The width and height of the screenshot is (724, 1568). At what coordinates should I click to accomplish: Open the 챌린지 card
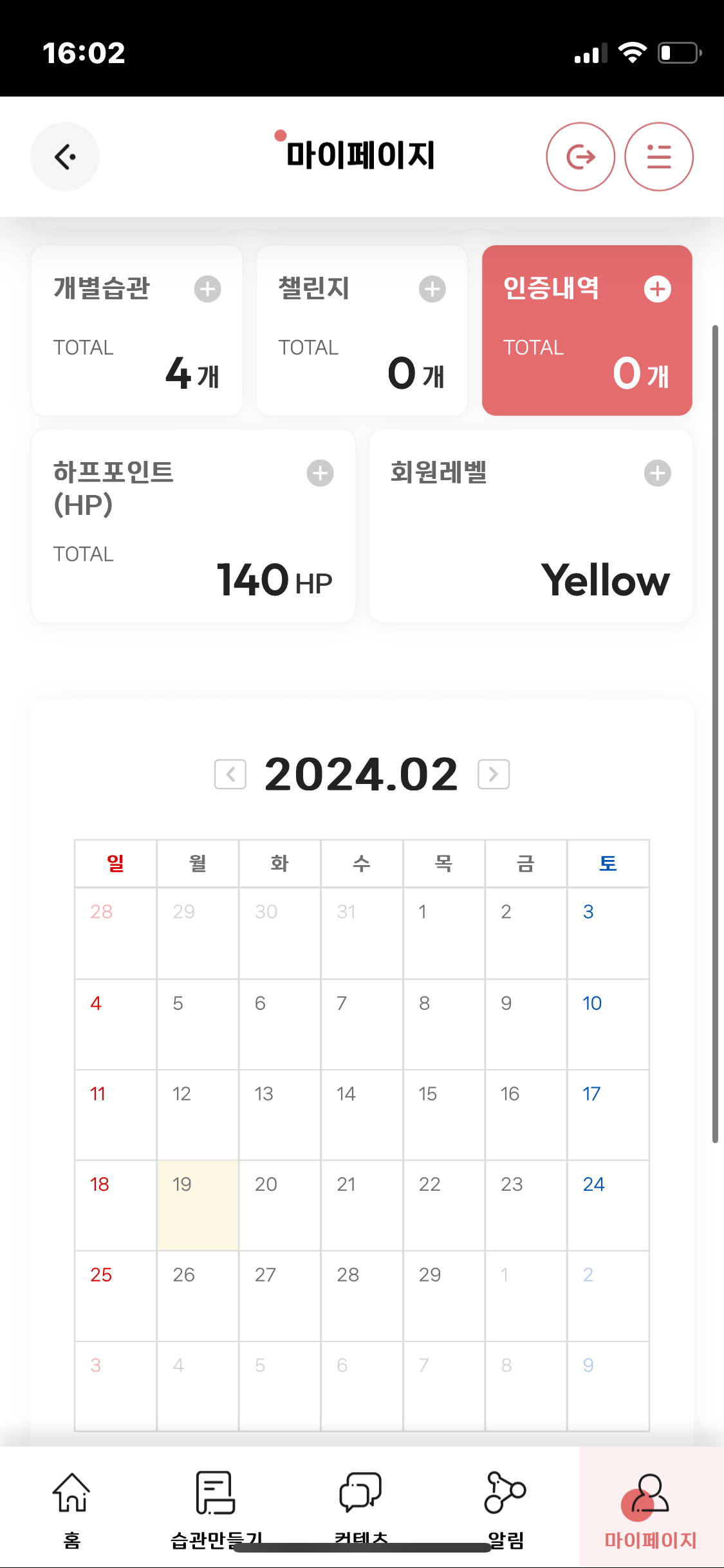point(362,330)
